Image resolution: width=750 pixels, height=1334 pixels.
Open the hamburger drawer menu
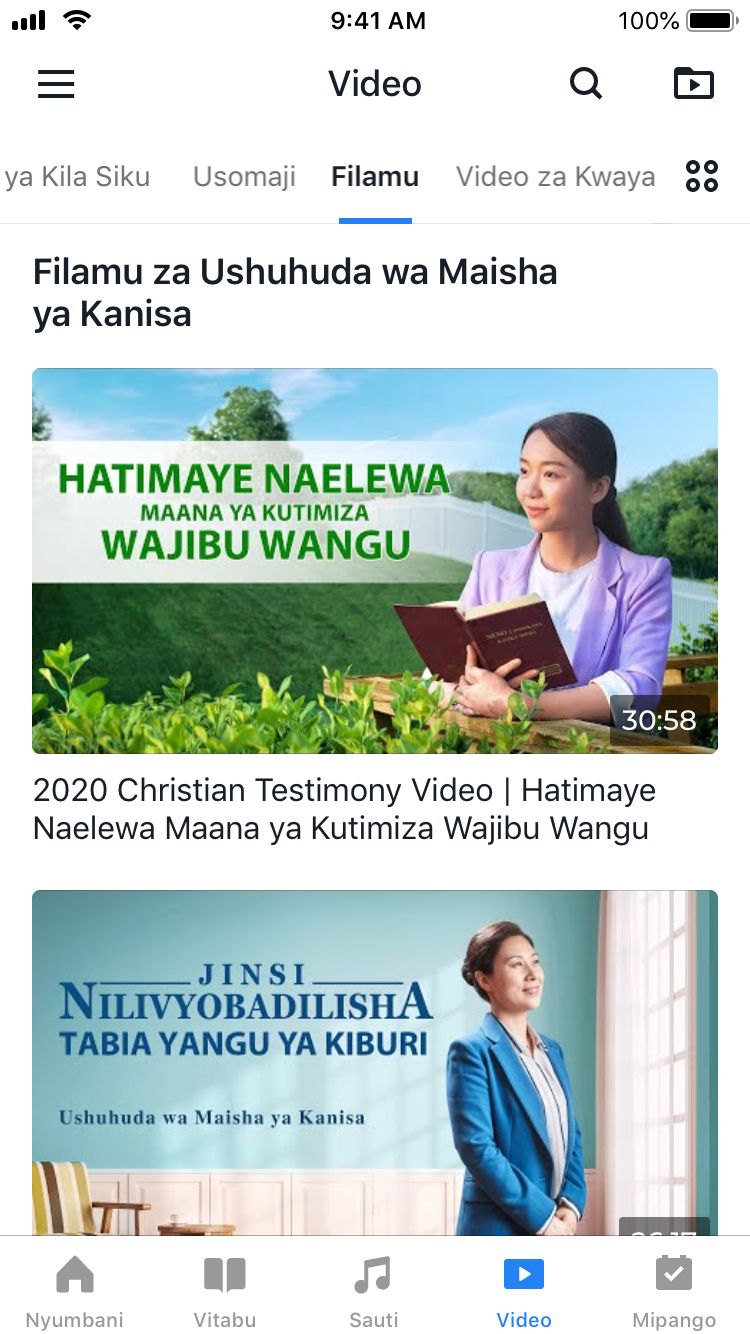(56, 84)
